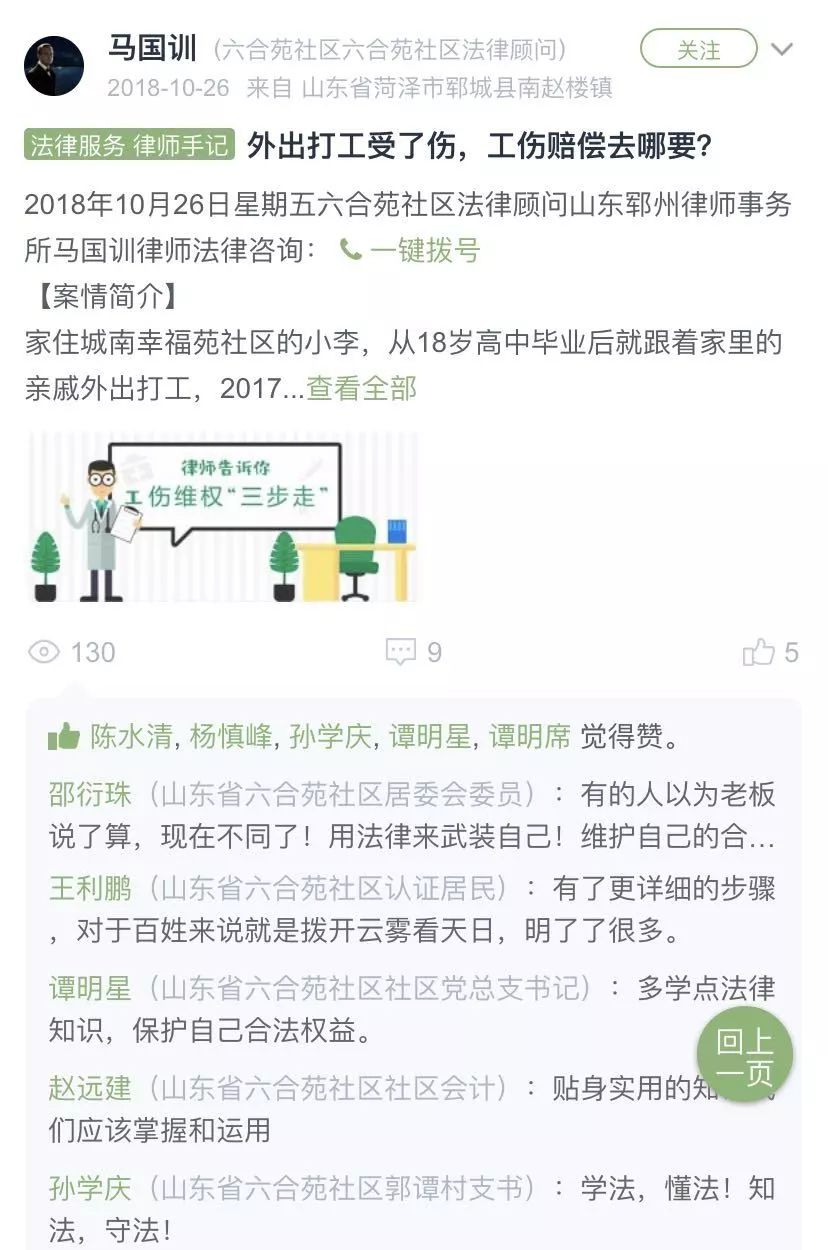Viewport: 828px width, 1250px height.
Task: Open commenter 邵衍珠's profile
Action: pos(90,795)
